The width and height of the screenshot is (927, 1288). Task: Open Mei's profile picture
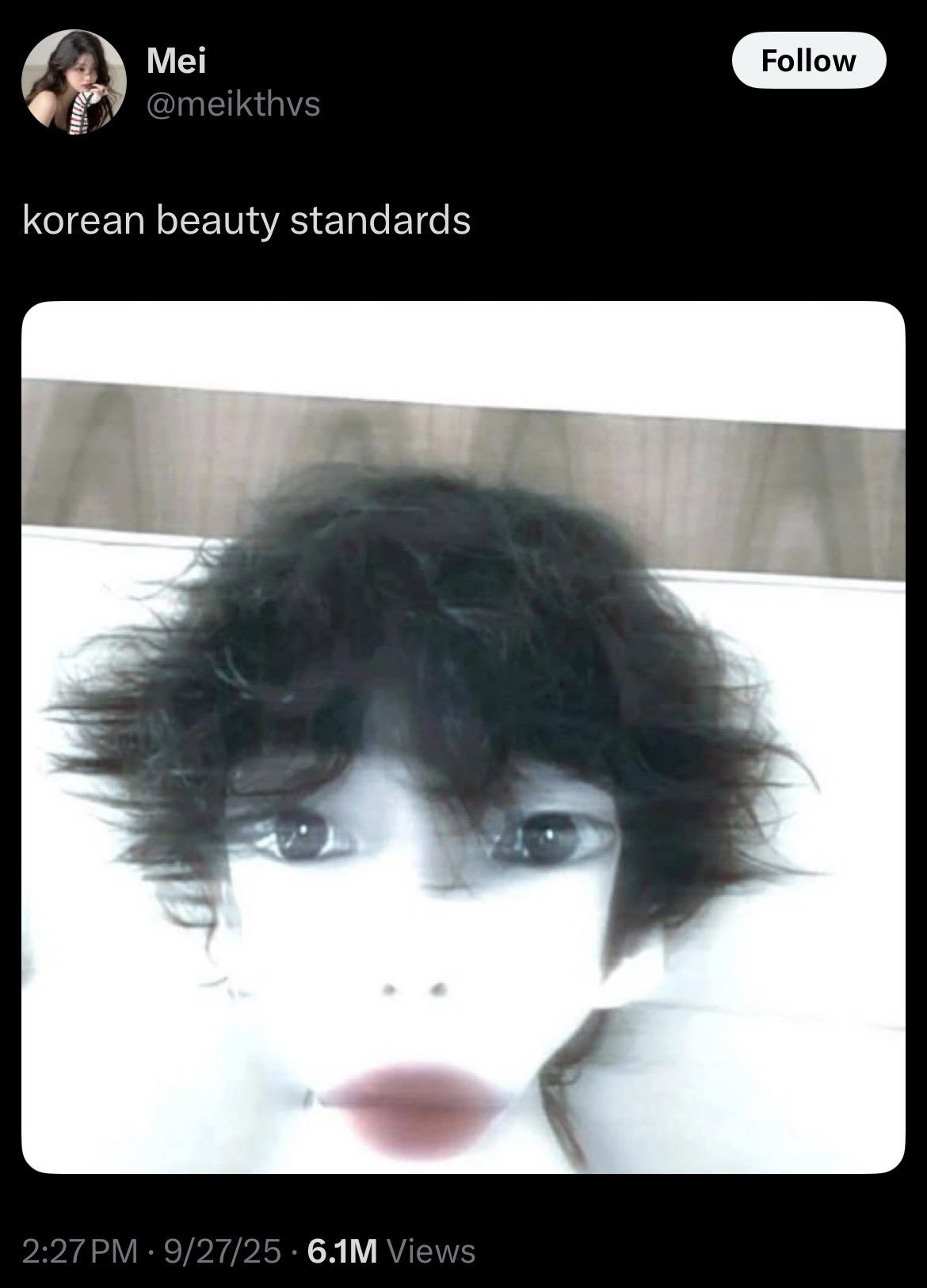click(x=74, y=82)
